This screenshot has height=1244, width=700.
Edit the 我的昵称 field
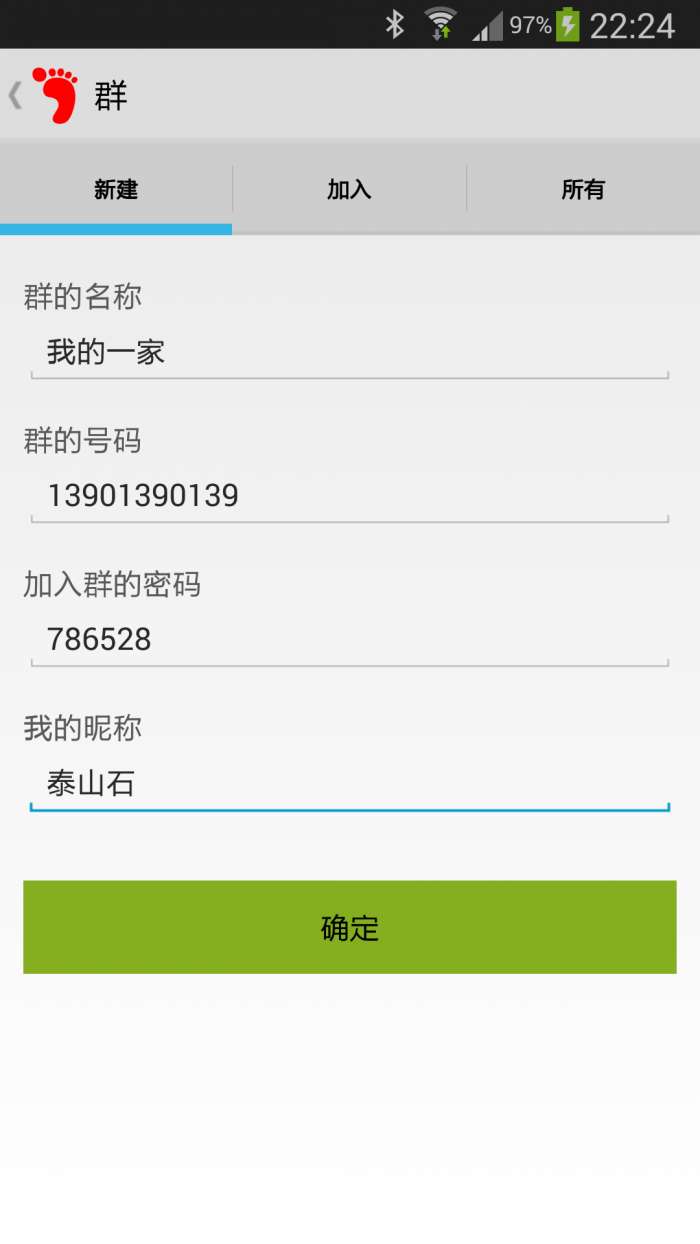pos(349,784)
